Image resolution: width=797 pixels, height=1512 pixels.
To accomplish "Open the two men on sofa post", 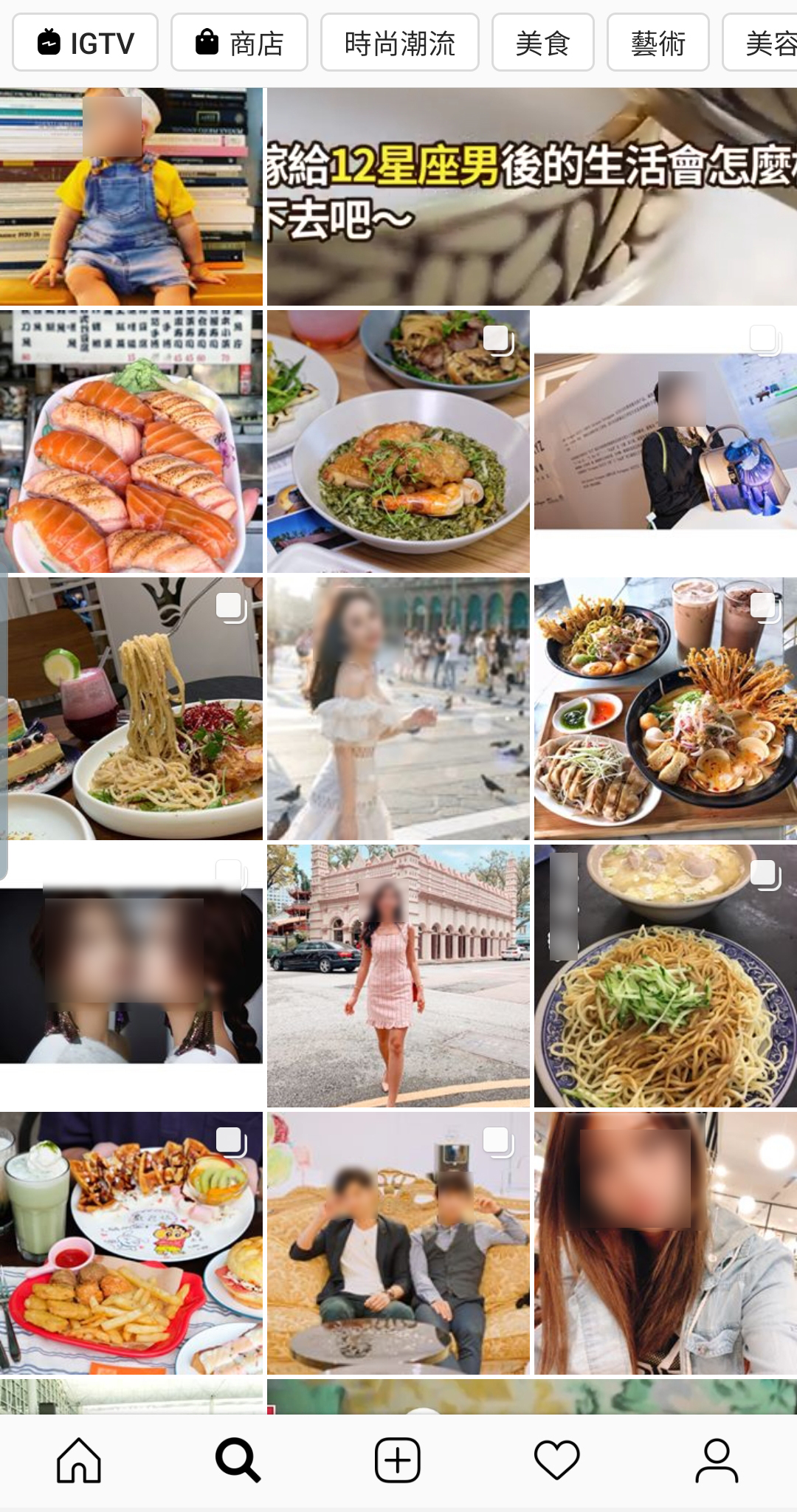I will [x=398, y=1243].
